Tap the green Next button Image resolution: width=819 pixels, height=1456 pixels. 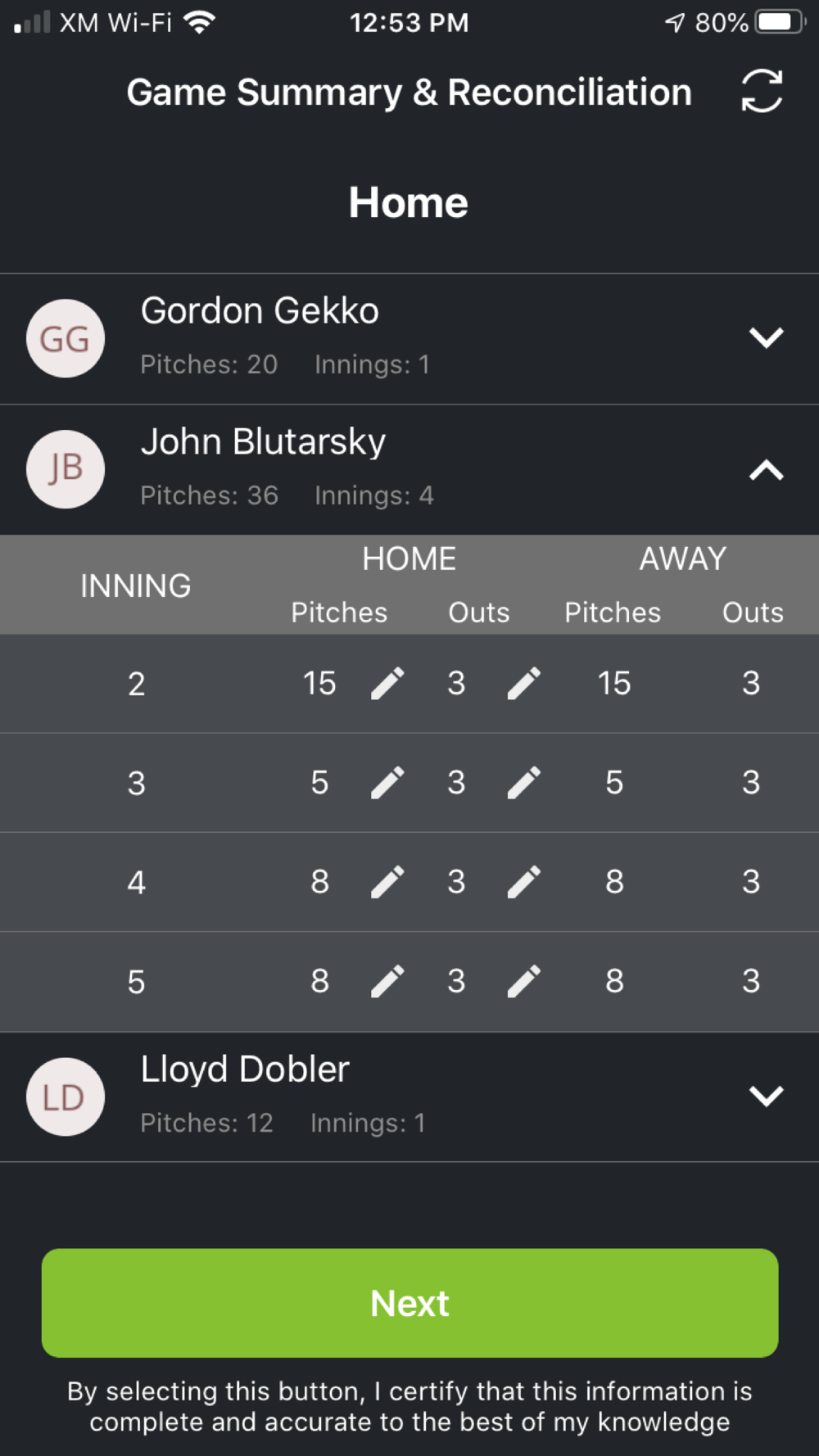pyautogui.click(x=409, y=1303)
